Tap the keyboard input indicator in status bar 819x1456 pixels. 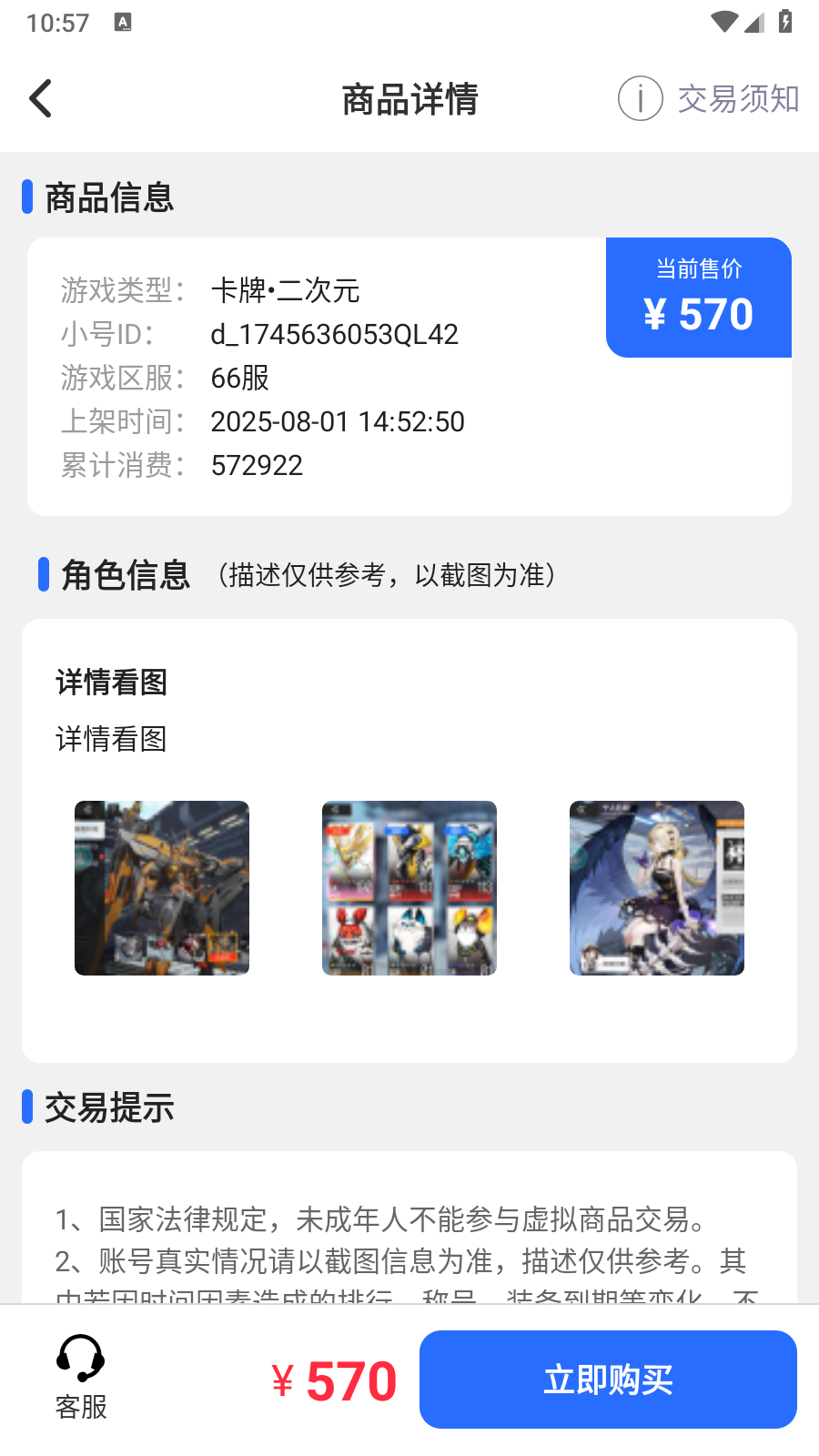click(x=121, y=22)
